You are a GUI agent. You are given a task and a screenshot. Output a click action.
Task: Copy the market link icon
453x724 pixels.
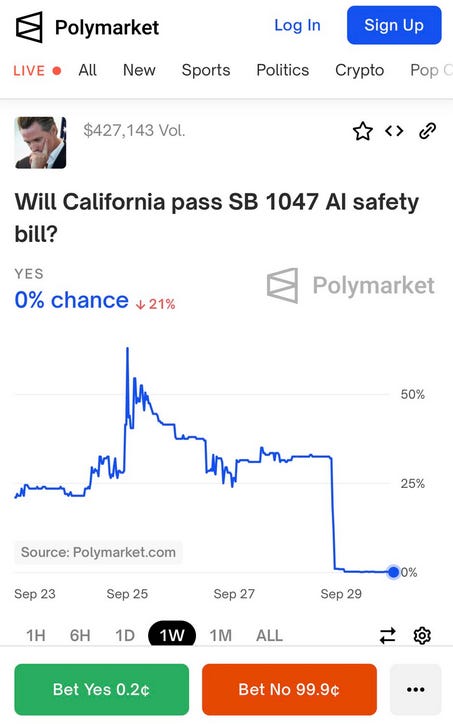[x=427, y=131]
